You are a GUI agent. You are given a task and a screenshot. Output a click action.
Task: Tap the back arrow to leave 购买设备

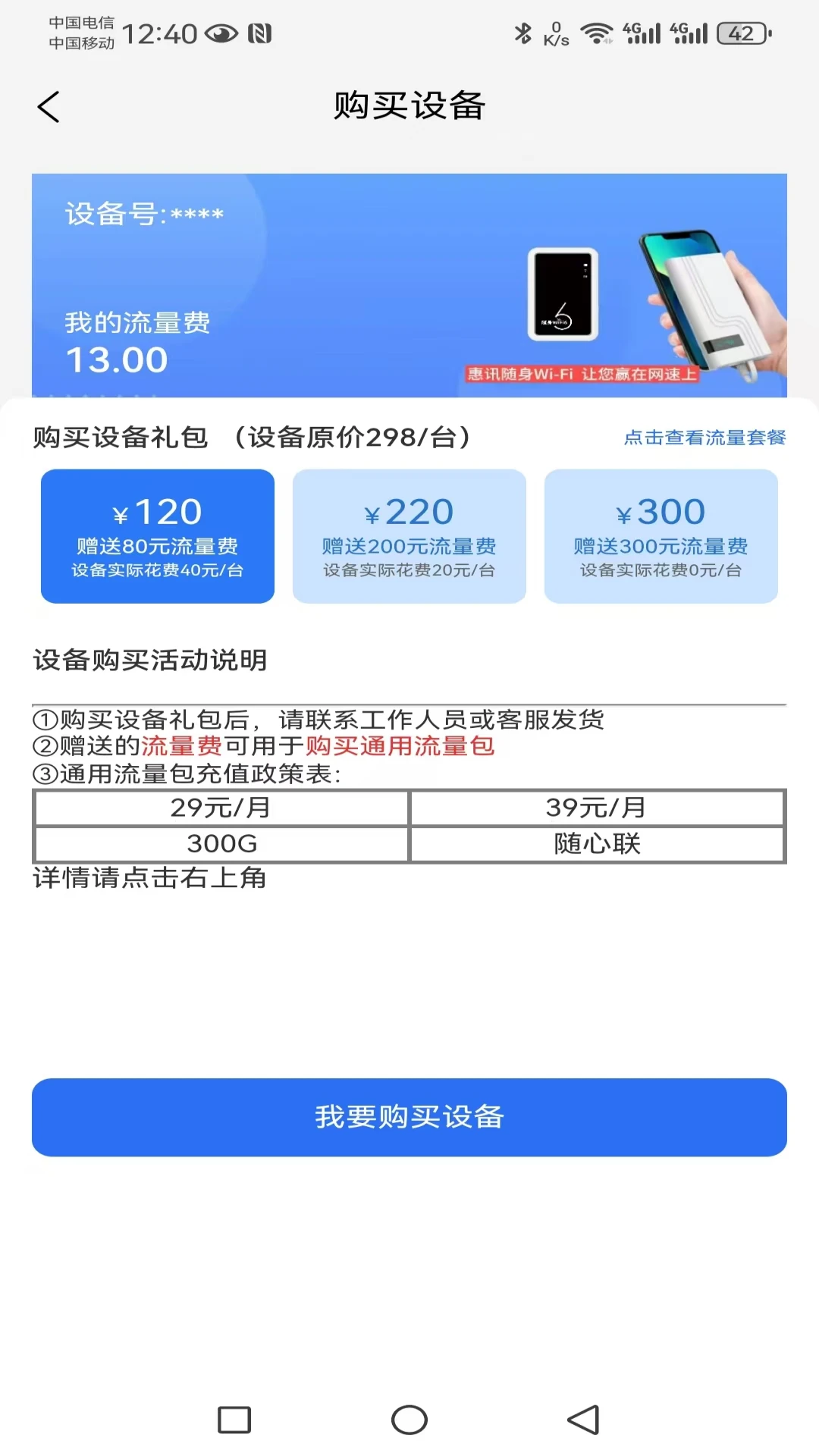pyautogui.click(x=48, y=107)
